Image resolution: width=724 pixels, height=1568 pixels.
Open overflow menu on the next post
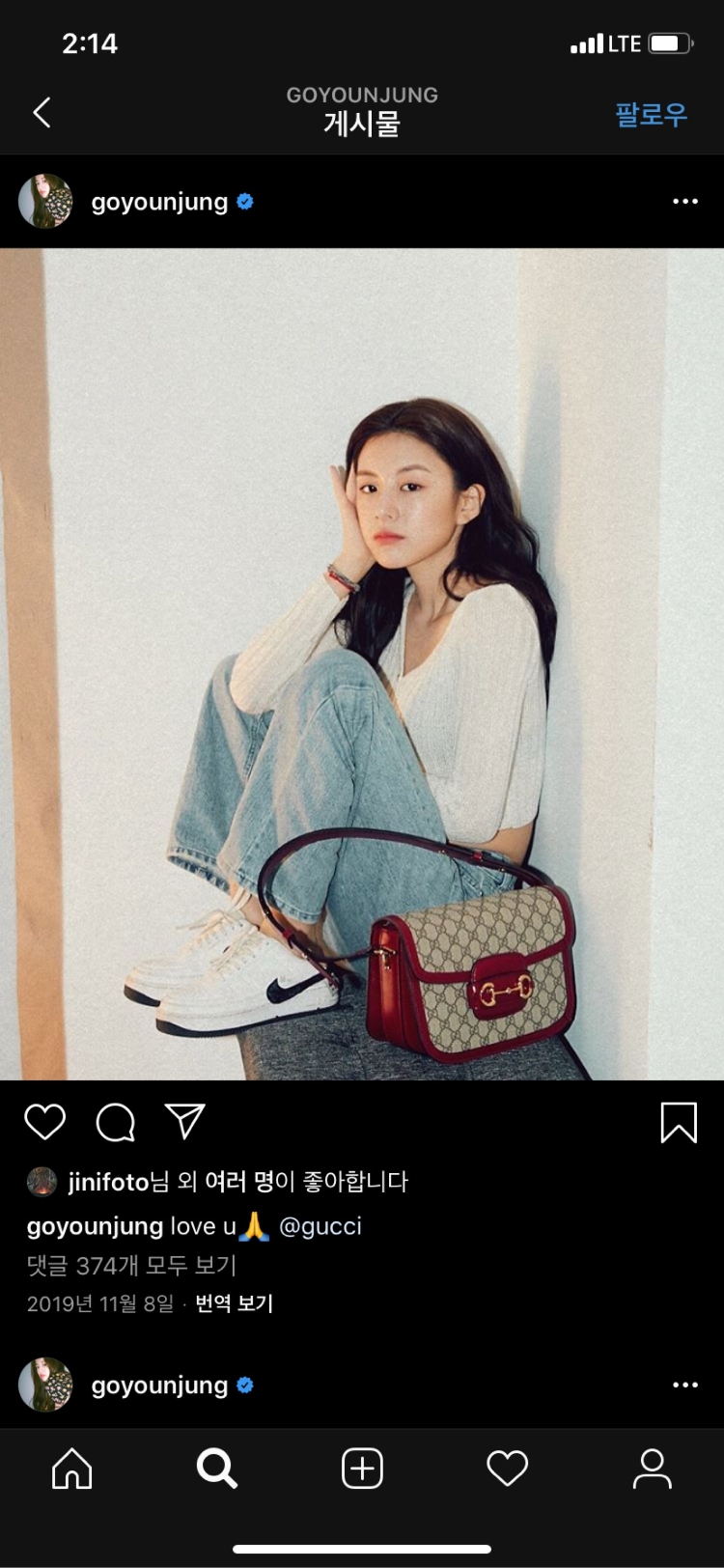(684, 1385)
